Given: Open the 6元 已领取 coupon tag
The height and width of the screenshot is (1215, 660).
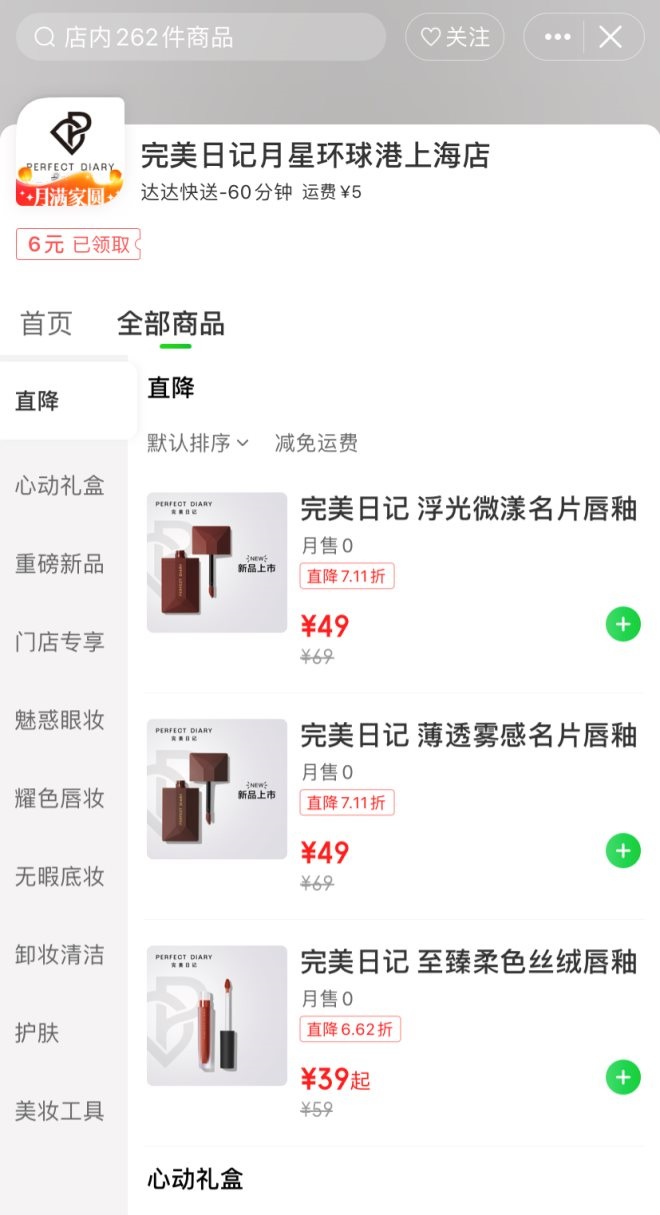Looking at the screenshot, I should pyautogui.click(x=78, y=244).
